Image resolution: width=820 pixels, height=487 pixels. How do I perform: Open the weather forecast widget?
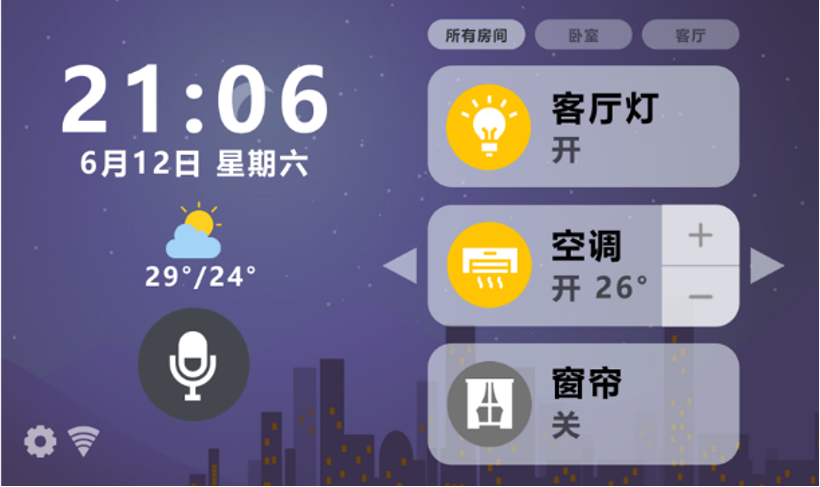tap(194, 247)
